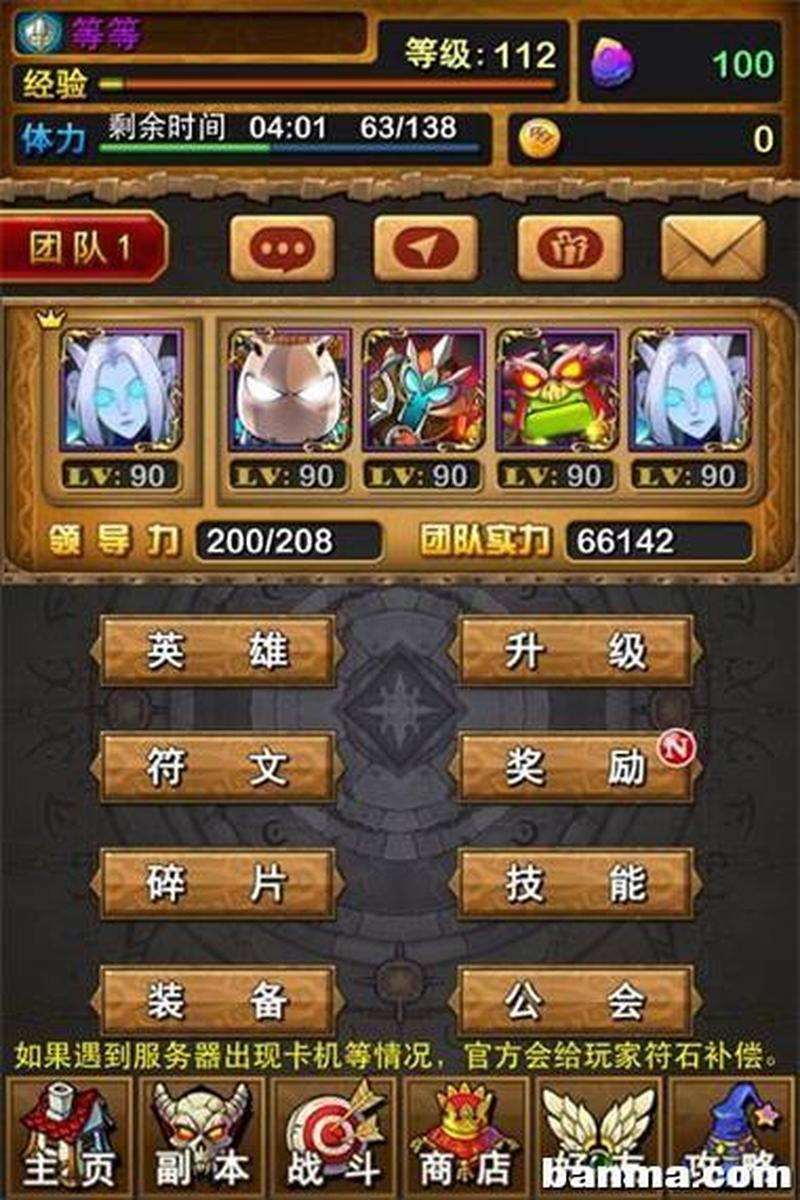This screenshot has height=1200, width=800.
Task: Open the chat bubble icon
Action: point(282,247)
